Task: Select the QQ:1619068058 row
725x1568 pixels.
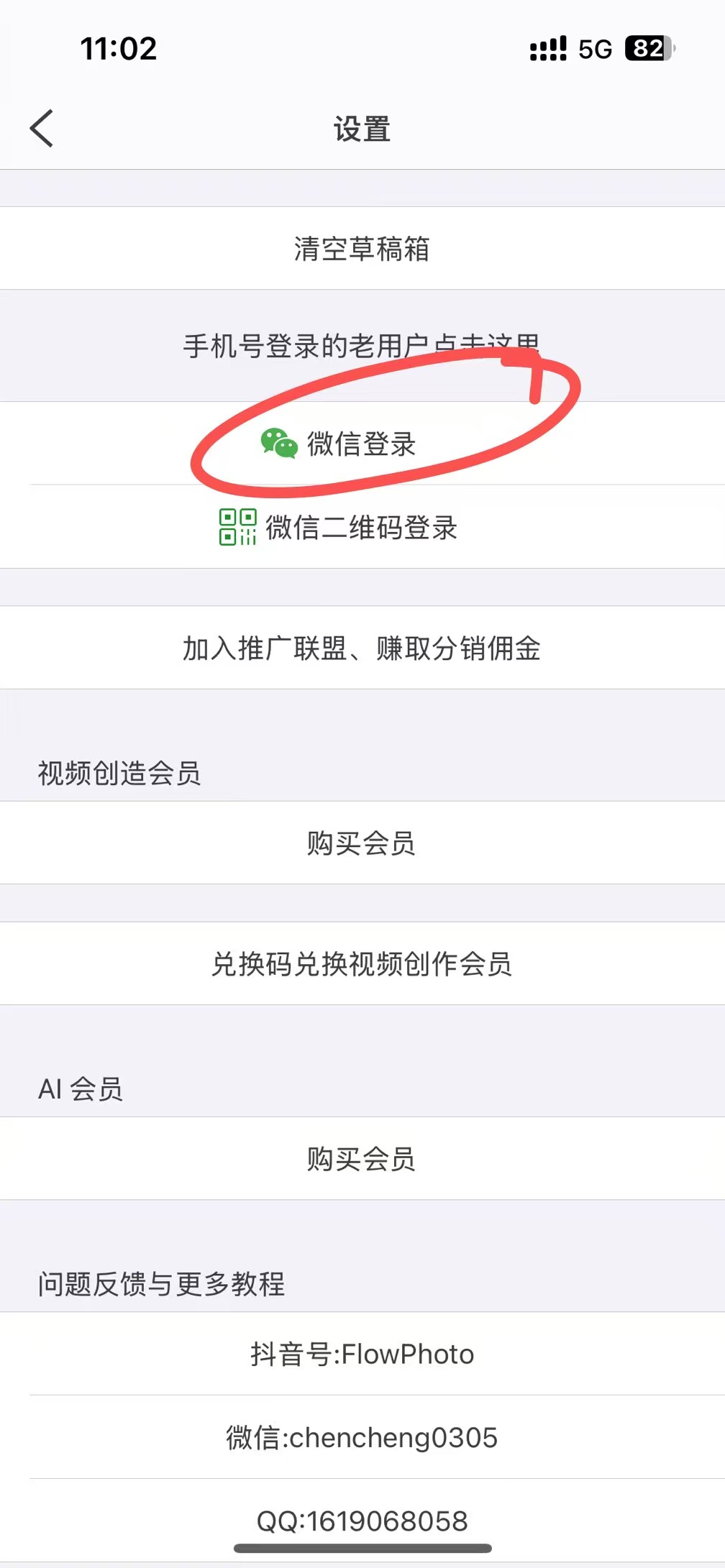Action: click(x=362, y=1521)
